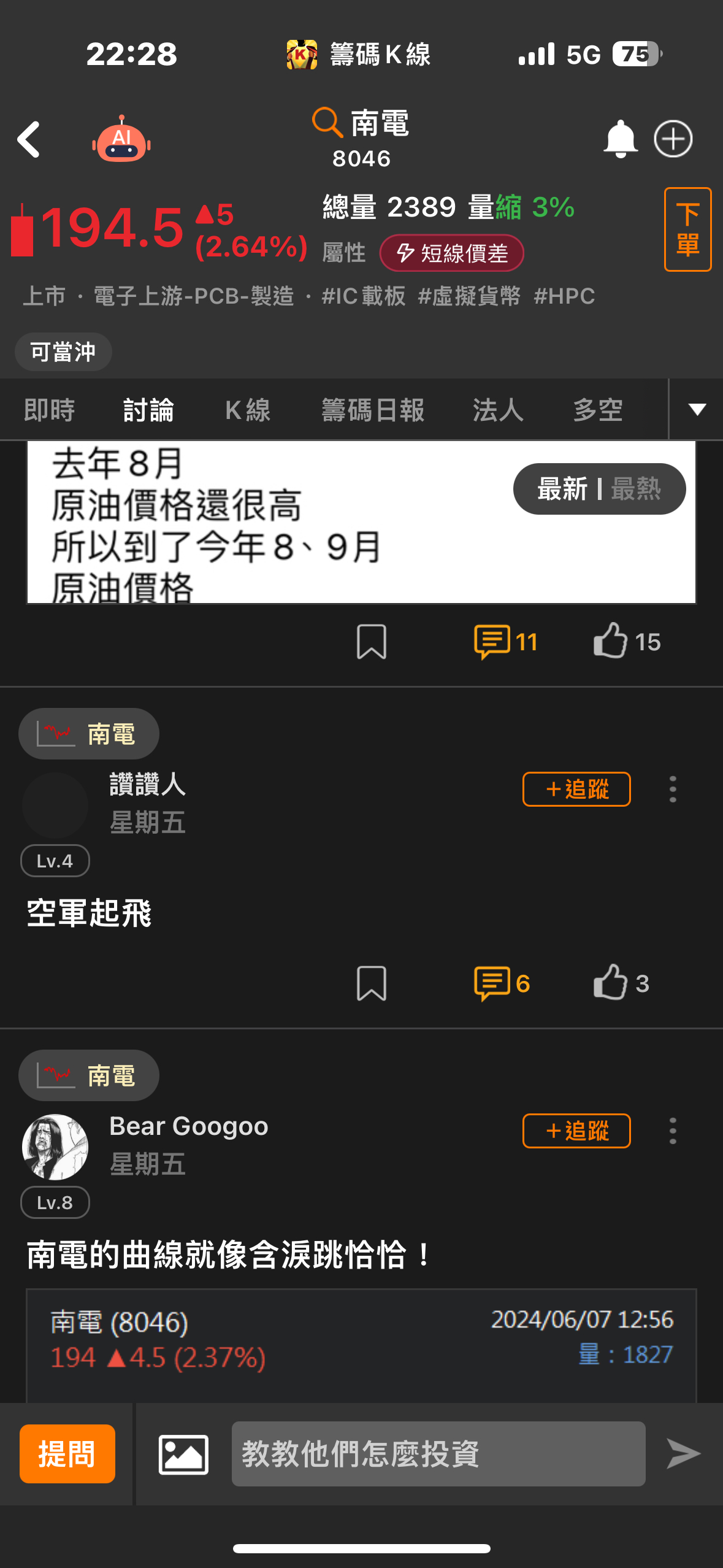Send comment with the arrow icon

(683, 1455)
